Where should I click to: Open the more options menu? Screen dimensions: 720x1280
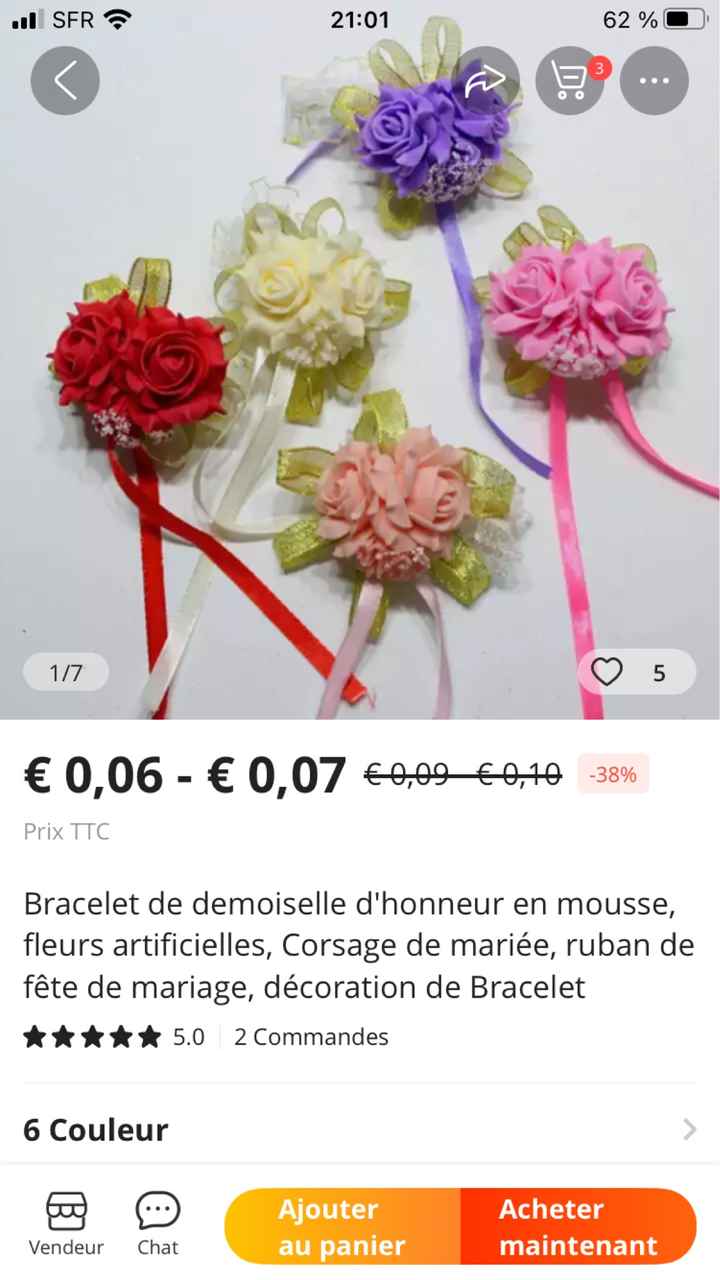(x=654, y=80)
